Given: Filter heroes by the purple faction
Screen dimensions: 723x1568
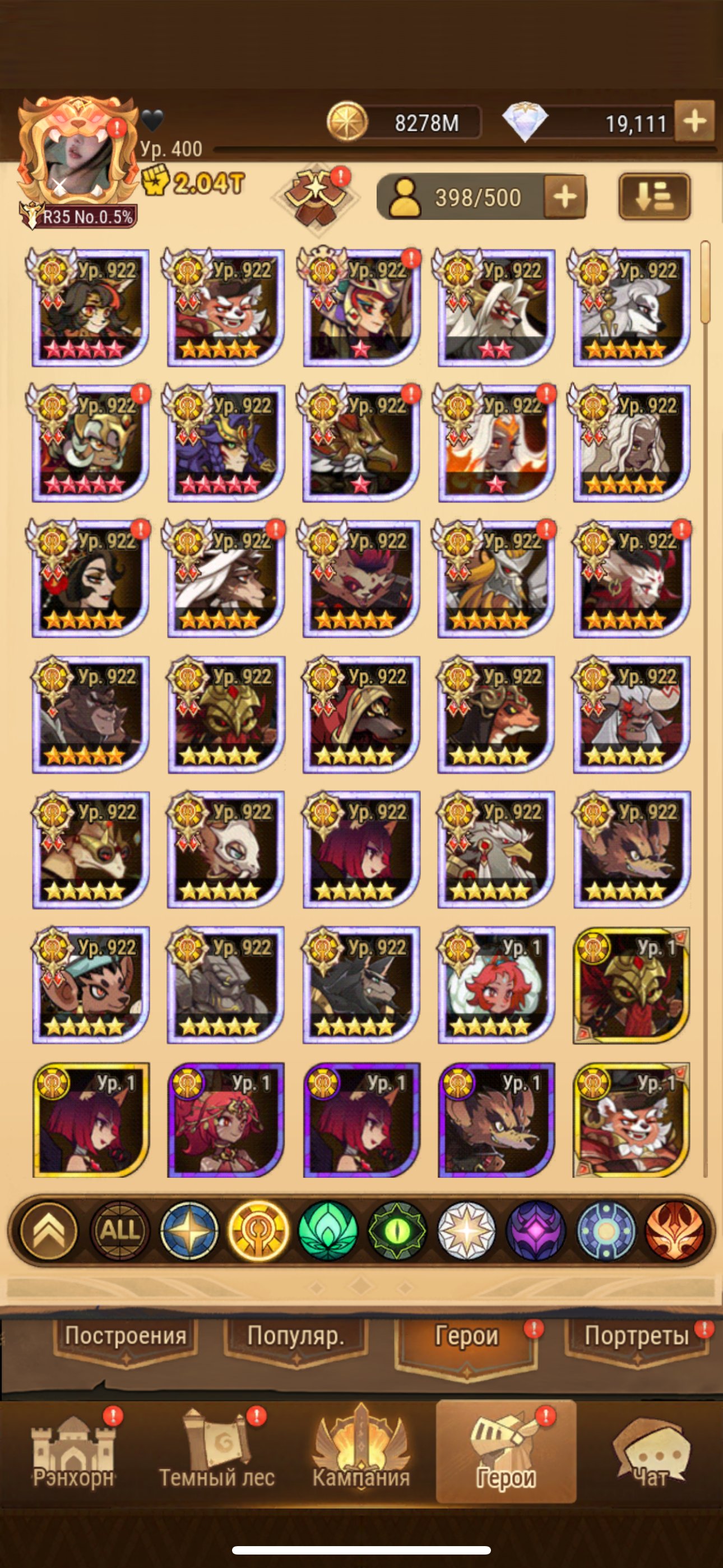Looking at the screenshot, I should pyautogui.click(x=536, y=1232).
